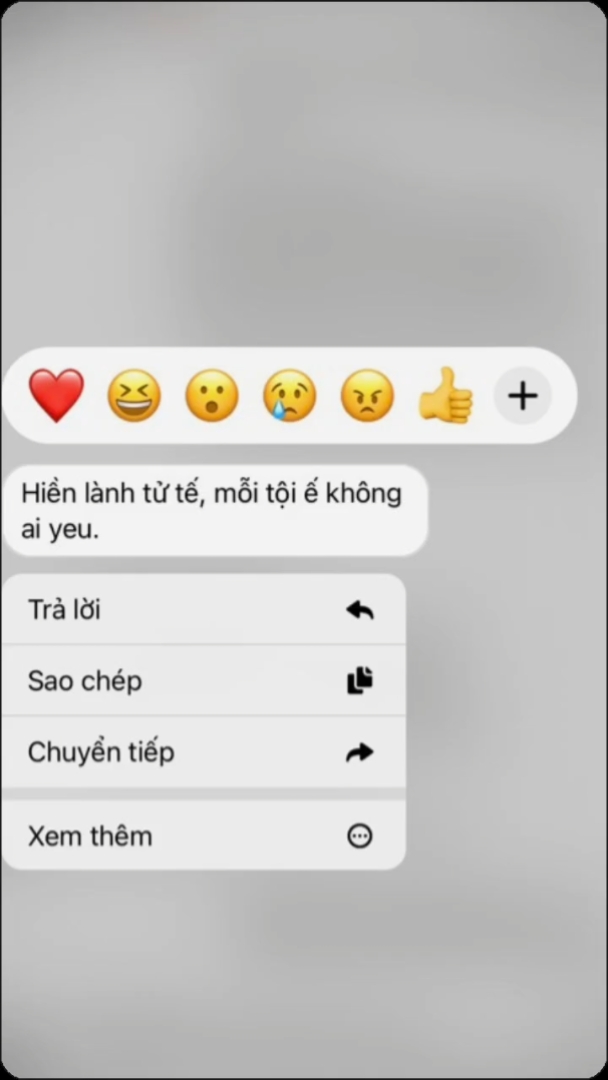Image resolution: width=608 pixels, height=1080 pixels.
Task: React with the laughing face emoji
Action: [134, 395]
